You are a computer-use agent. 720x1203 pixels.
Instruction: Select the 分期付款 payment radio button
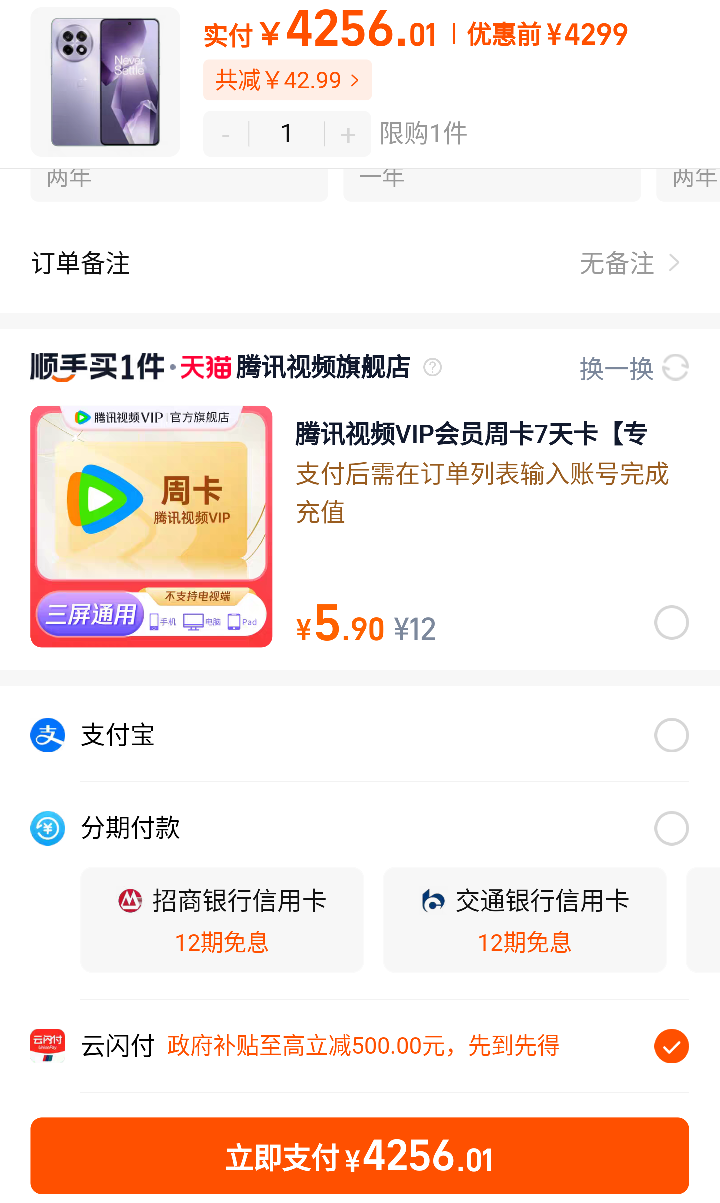(671, 828)
